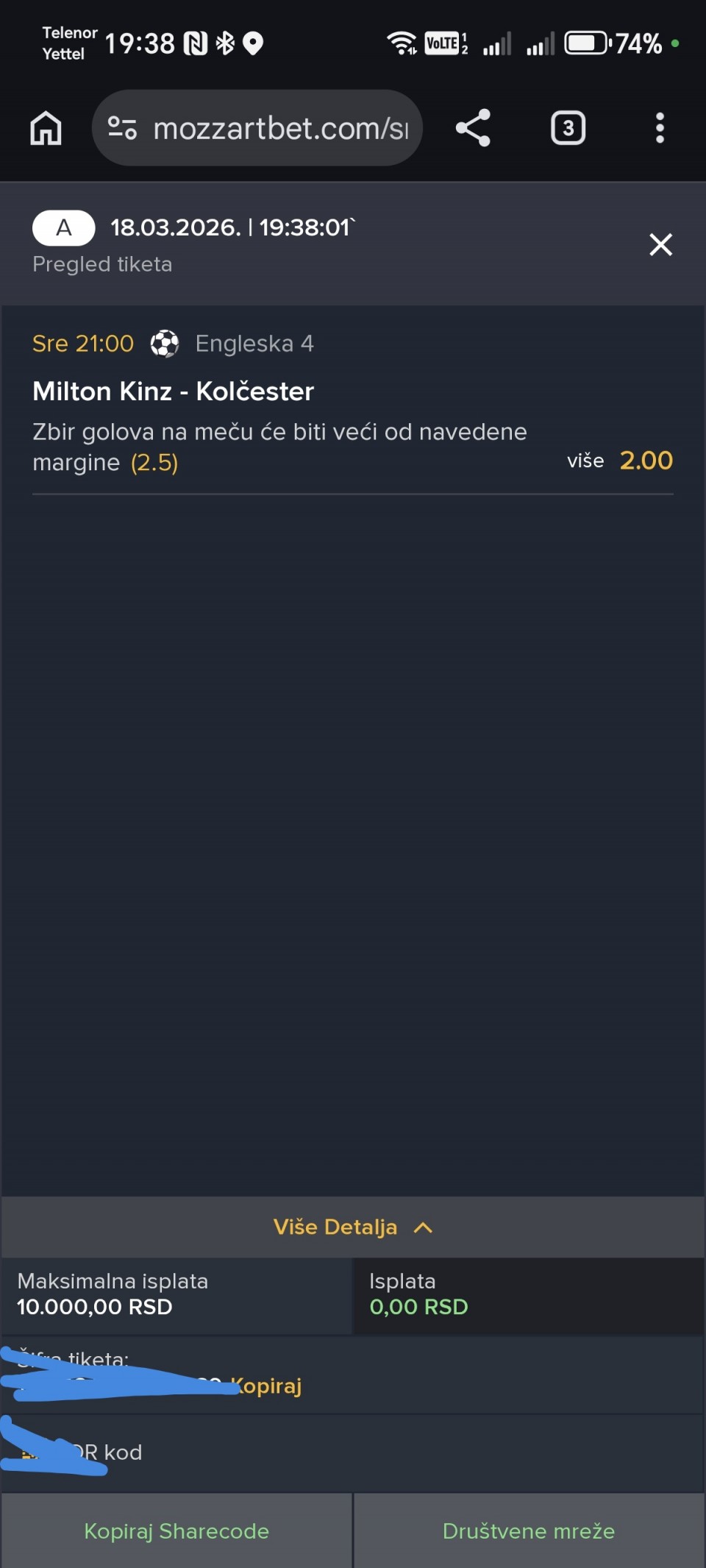Share the ticket via Društvene mreže
This screenshot has height=1568, width=706.
click(x=529, y=1530)
